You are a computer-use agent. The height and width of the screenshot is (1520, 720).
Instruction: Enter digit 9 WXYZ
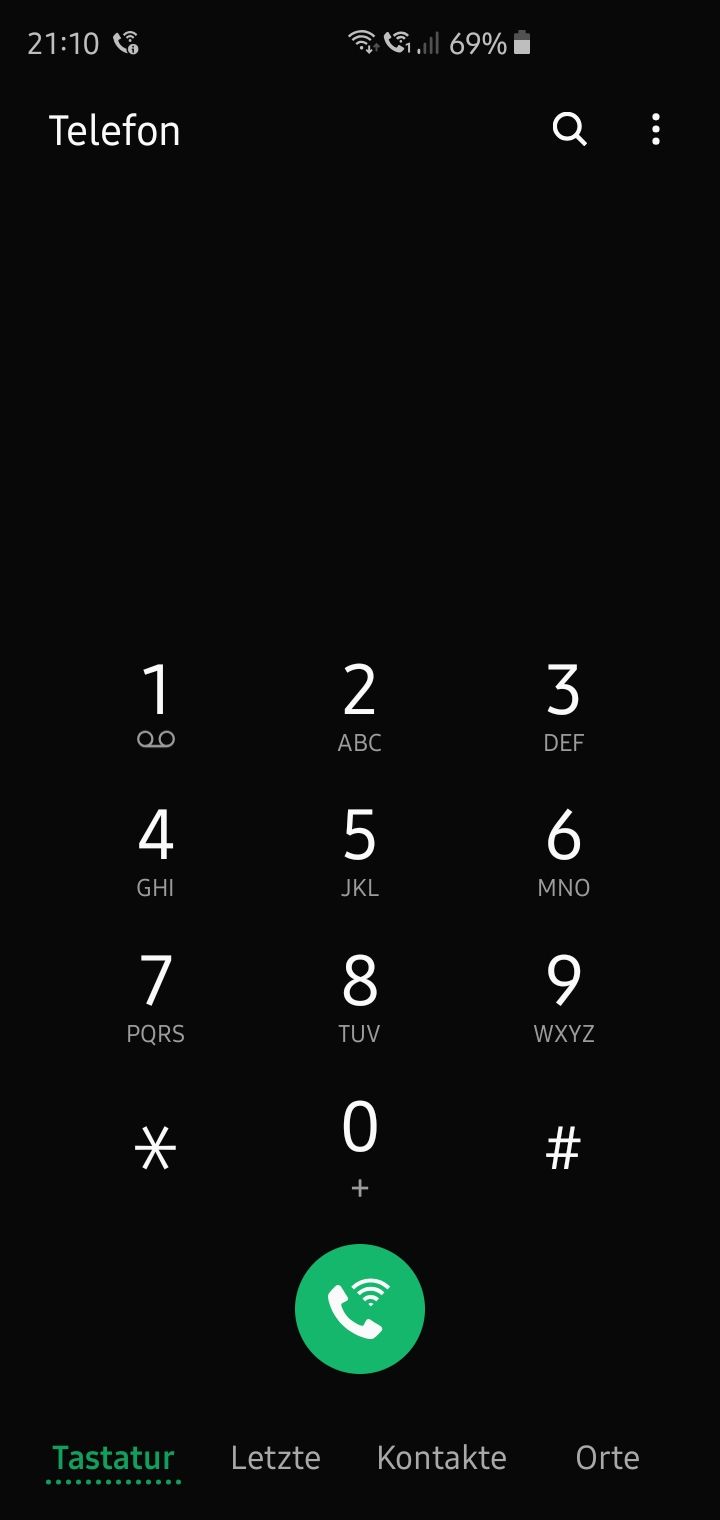coord(564,995)
